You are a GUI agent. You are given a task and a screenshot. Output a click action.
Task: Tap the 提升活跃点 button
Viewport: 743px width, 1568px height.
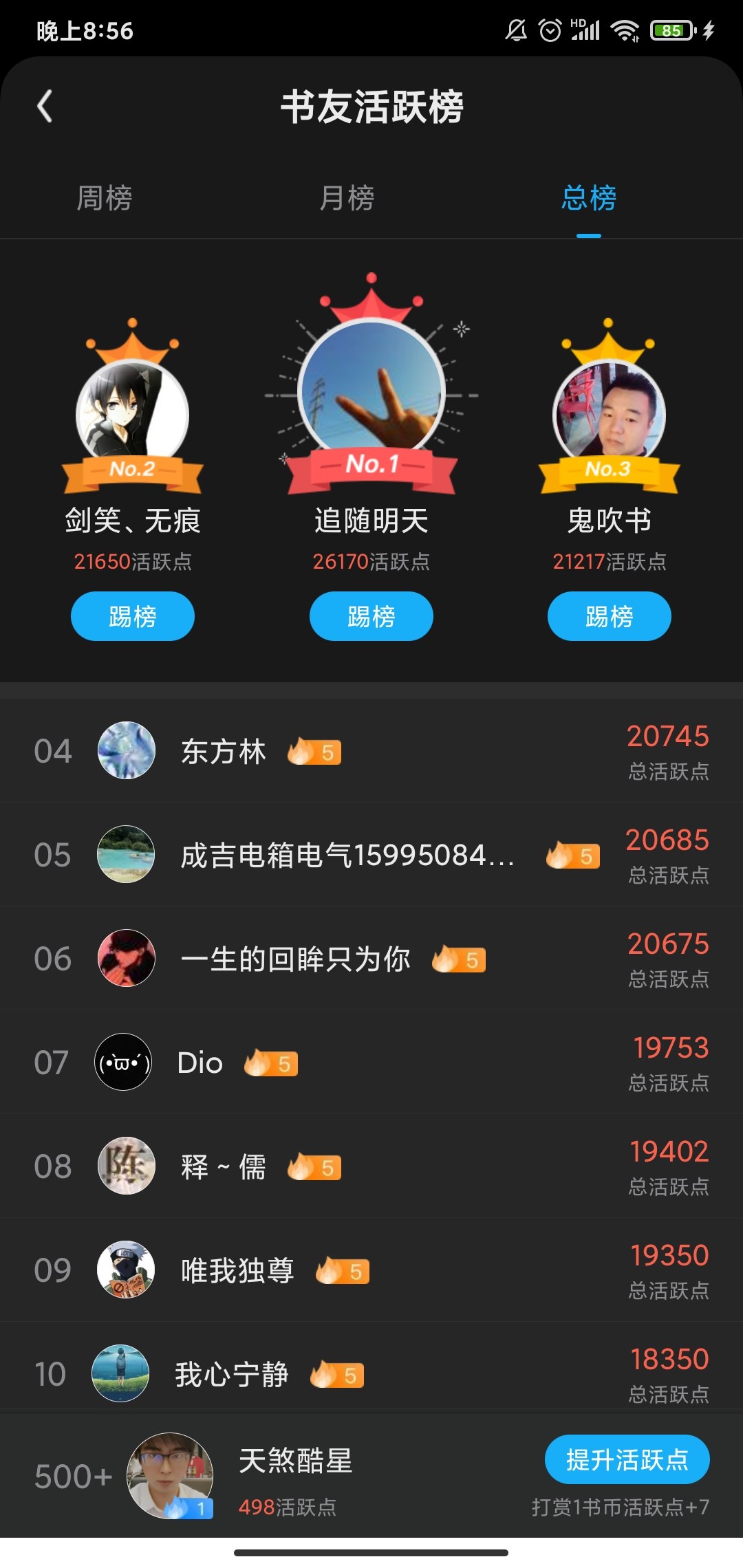point(627,1459)
